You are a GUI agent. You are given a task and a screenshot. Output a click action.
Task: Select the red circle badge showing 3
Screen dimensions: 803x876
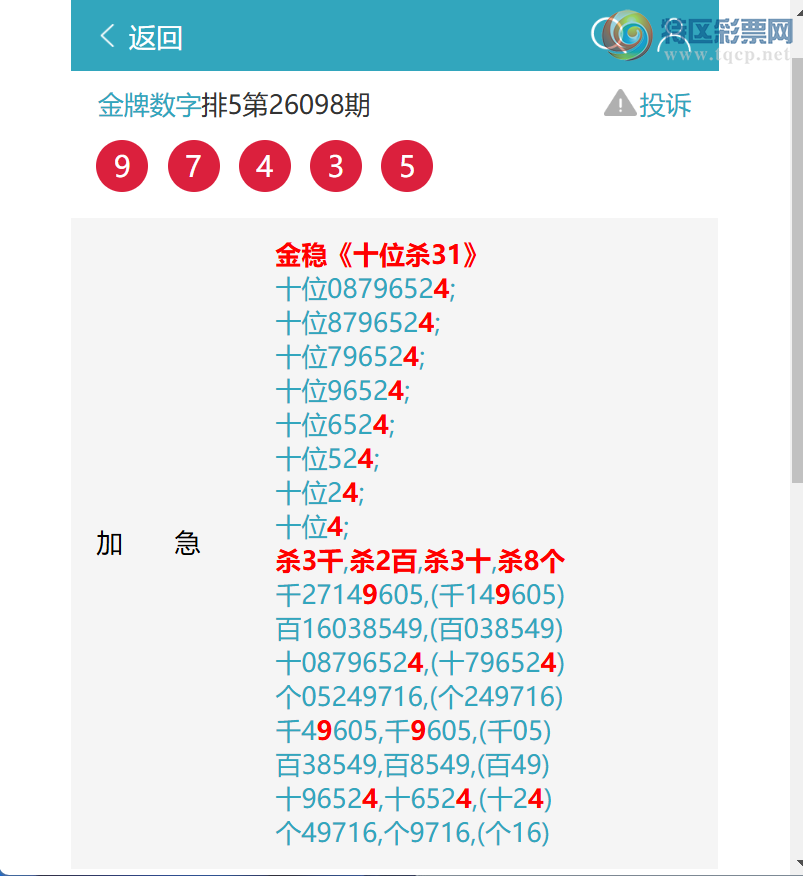pos(336,166)
